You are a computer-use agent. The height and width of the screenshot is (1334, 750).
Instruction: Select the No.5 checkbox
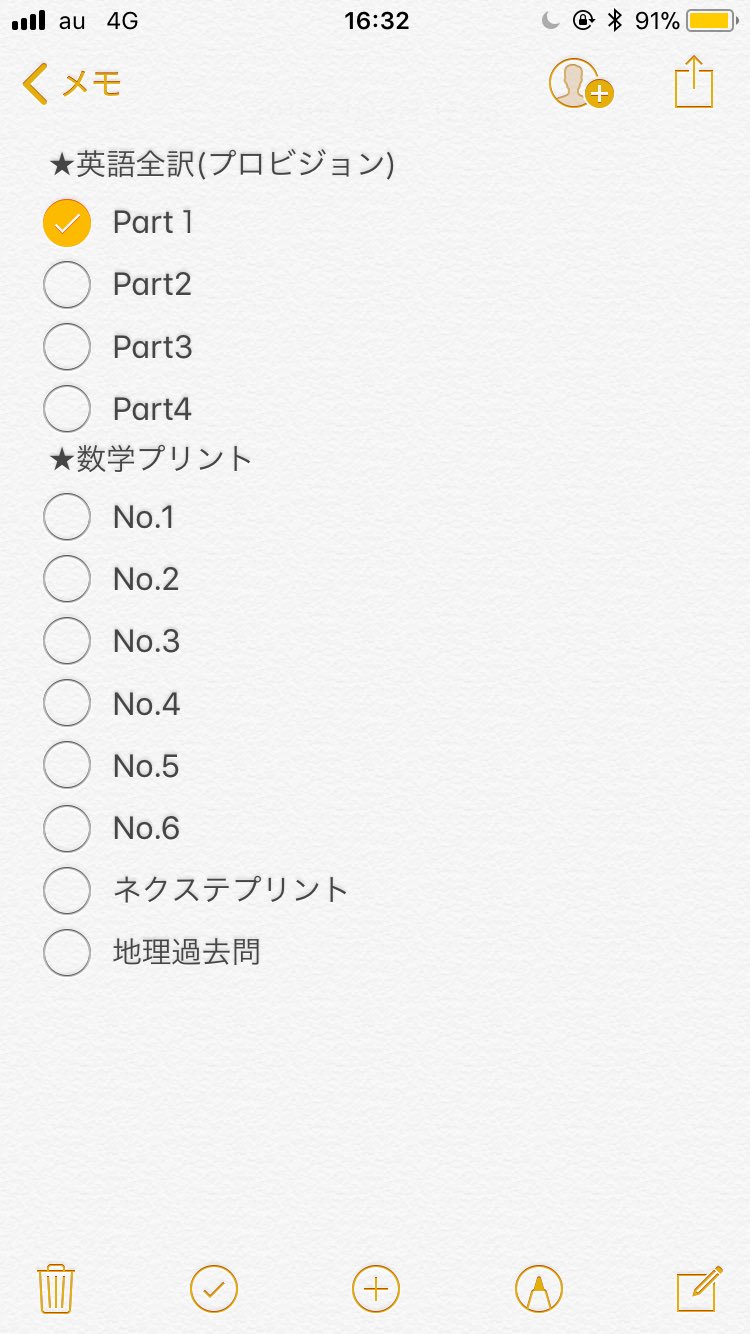(67, 766)
